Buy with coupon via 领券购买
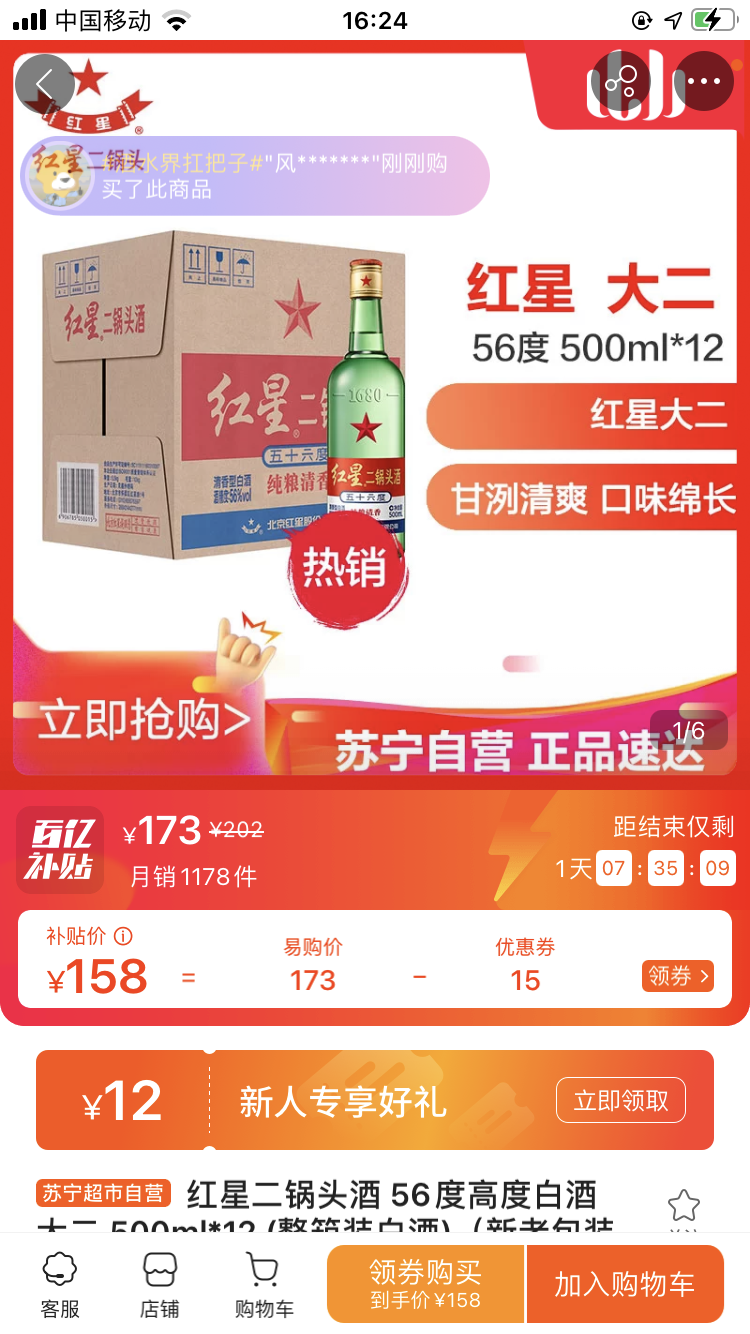This screenshot has width=750, height=1334. click(425, 1284)
